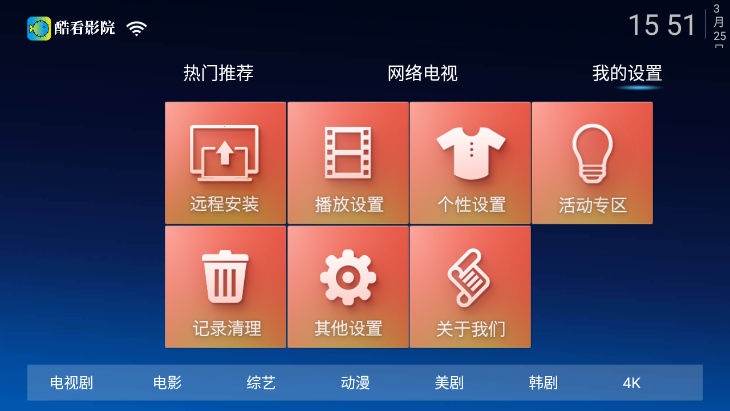The width and height of the screenshot is (730, 411).
Task: Open the 关于我们 about page
Action: [x=470, y=287]
